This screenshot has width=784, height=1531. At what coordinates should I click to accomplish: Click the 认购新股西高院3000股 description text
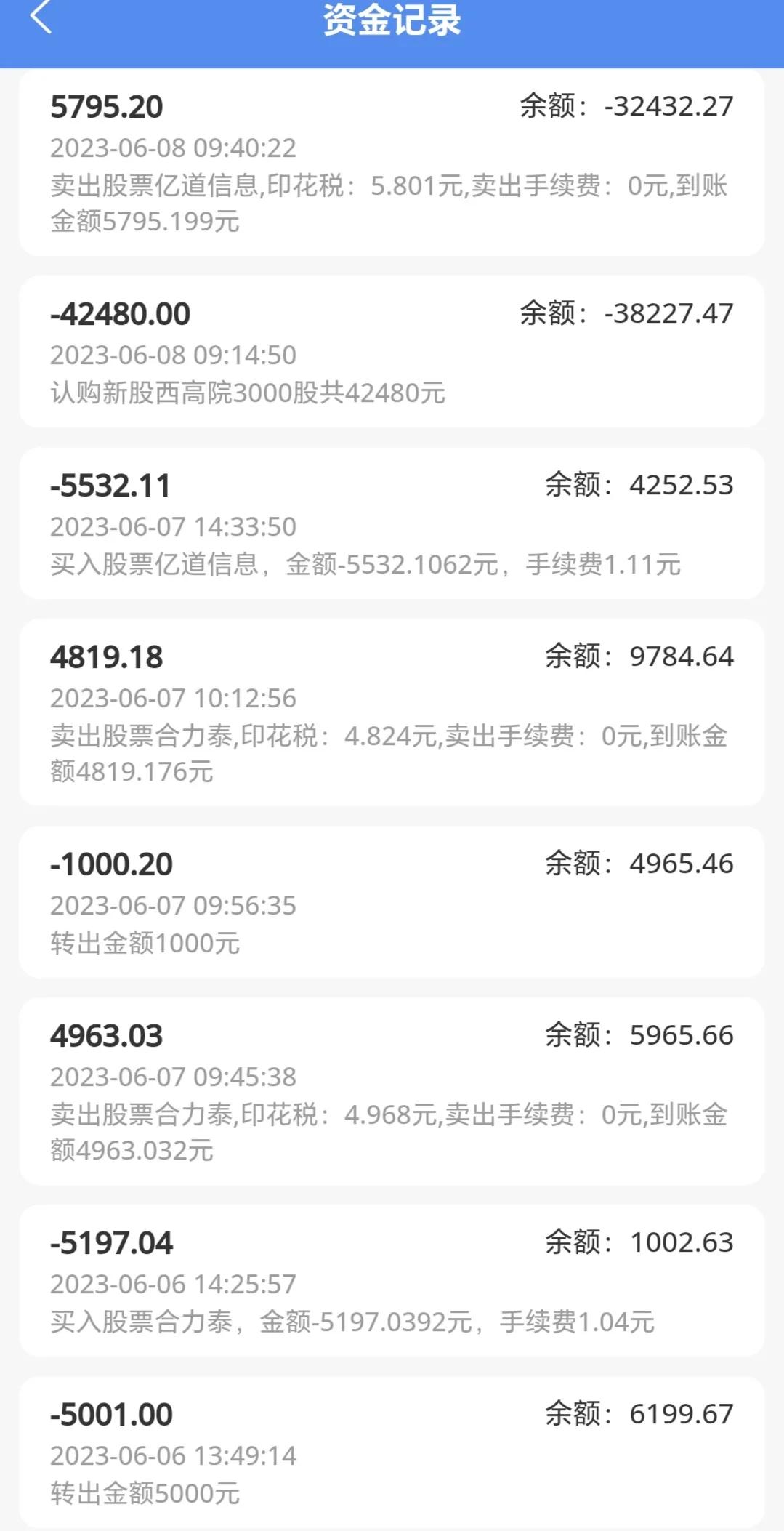click(x=247, y=393)
